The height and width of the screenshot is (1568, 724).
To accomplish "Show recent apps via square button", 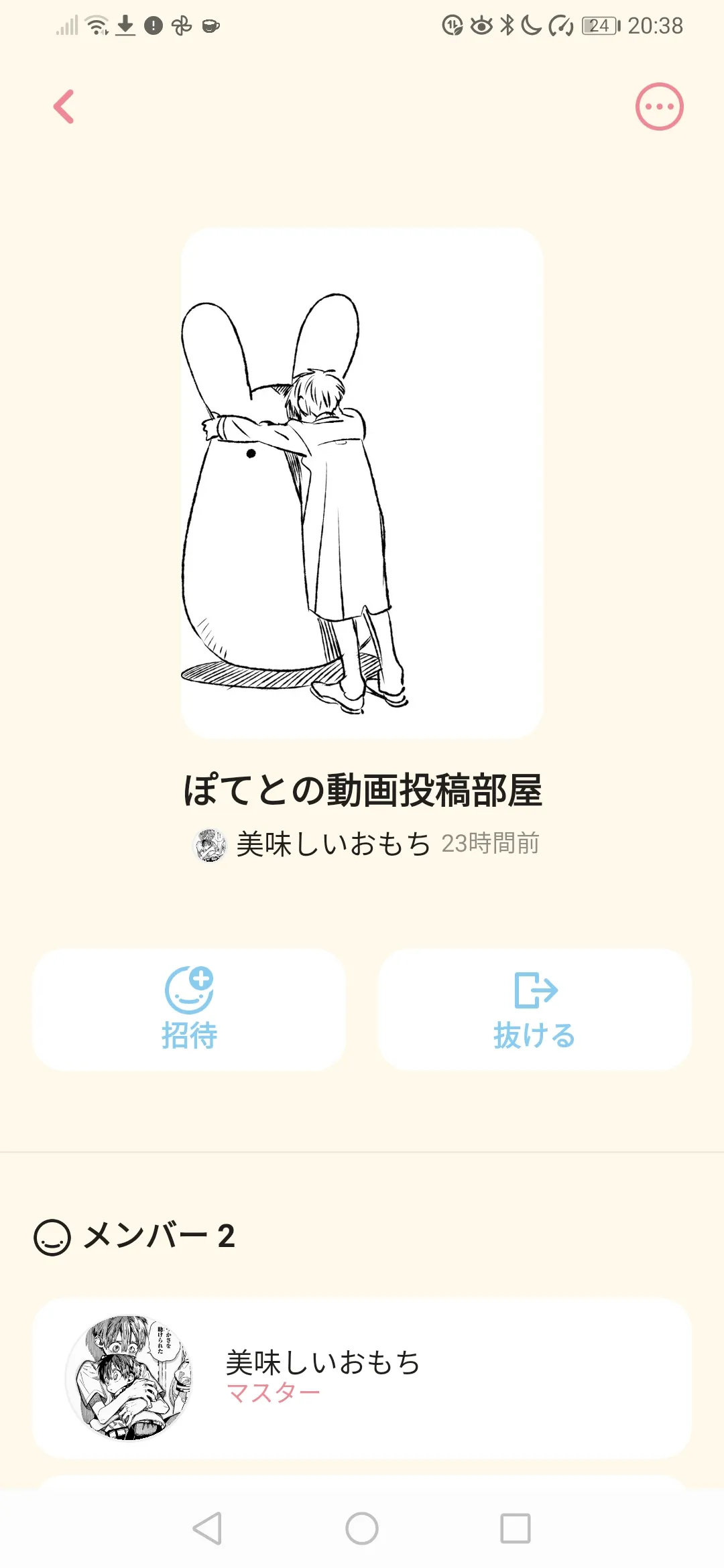I will 515,1528.
